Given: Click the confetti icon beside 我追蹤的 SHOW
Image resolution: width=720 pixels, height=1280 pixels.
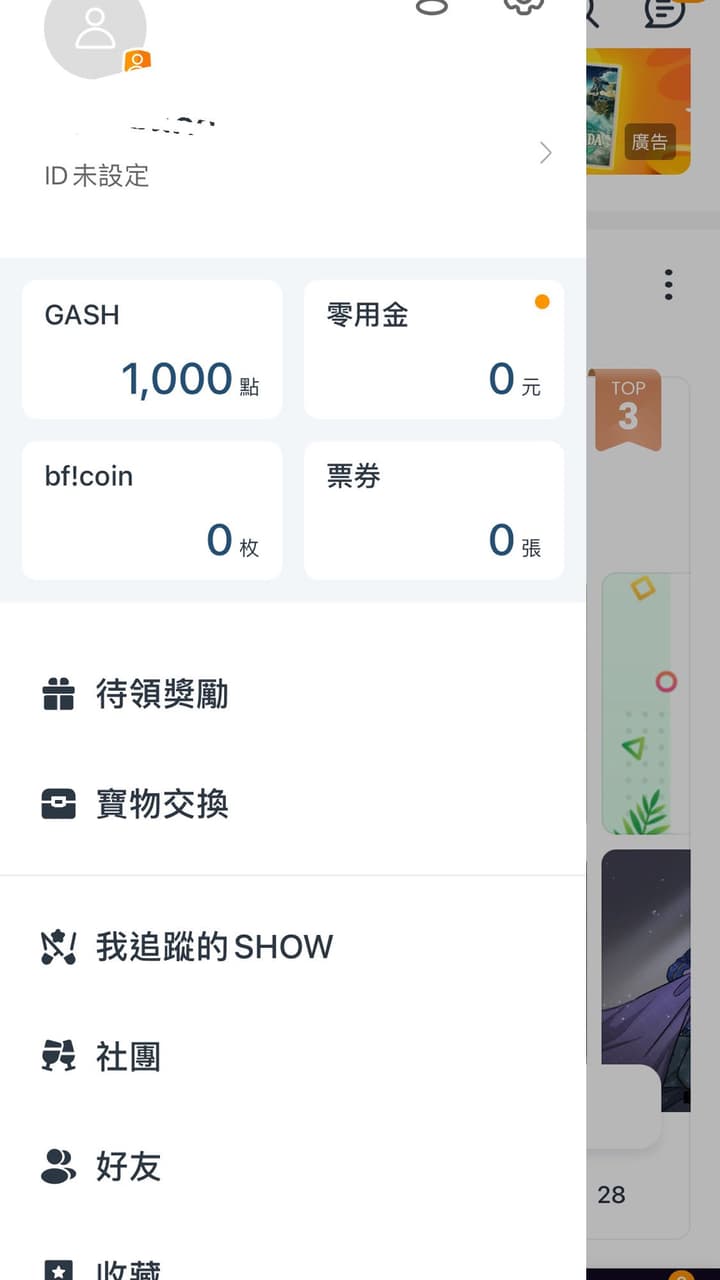Looking at the screenshot, I should [x=58, y=946].
